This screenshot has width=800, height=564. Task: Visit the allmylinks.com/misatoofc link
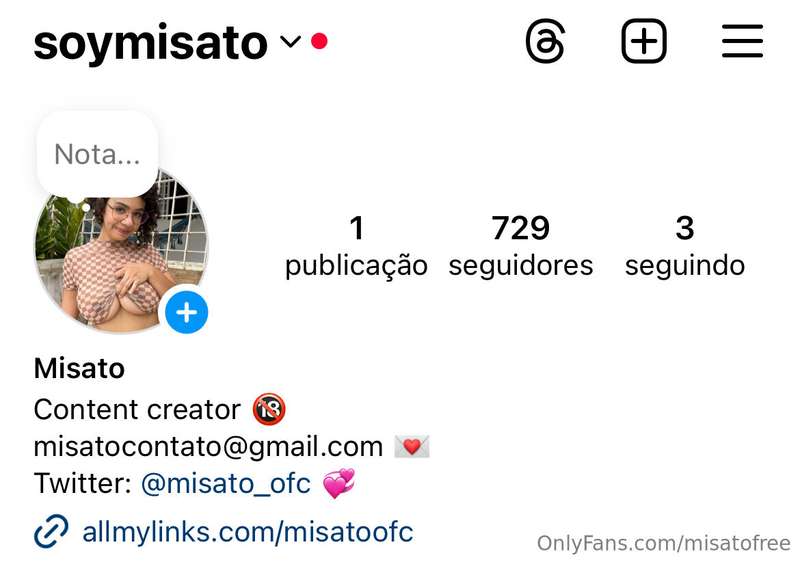pos(247,531)
